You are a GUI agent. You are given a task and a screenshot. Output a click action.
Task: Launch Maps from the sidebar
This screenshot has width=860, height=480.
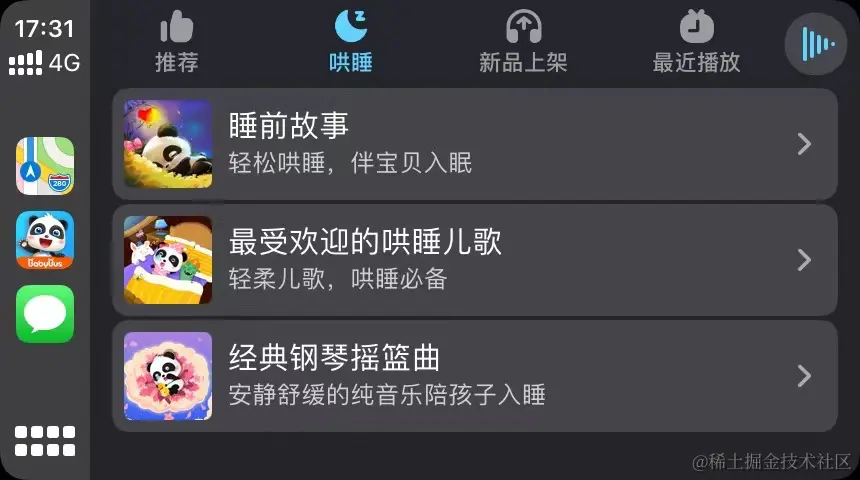pos(45,166)
